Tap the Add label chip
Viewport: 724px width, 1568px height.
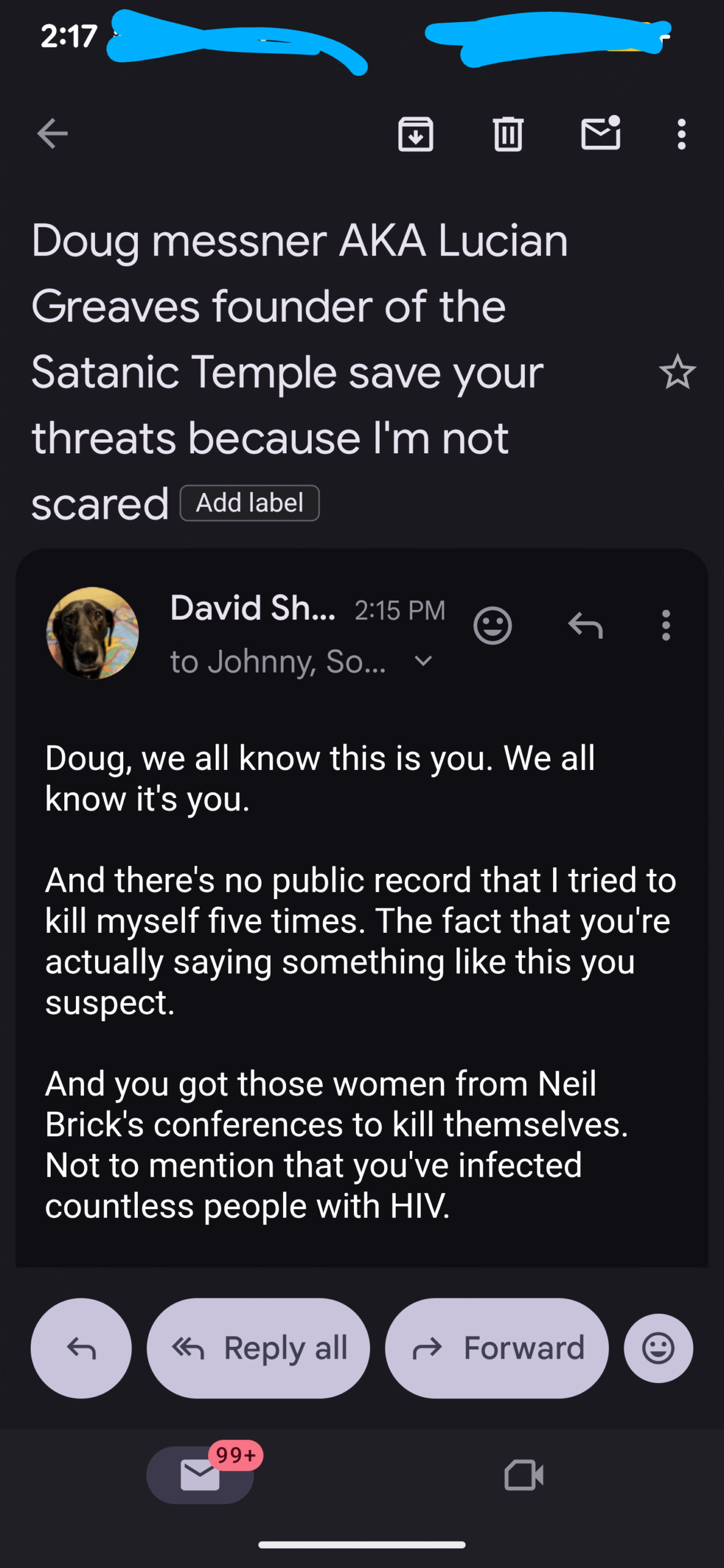pyautogui.click(x=249, y=503)
